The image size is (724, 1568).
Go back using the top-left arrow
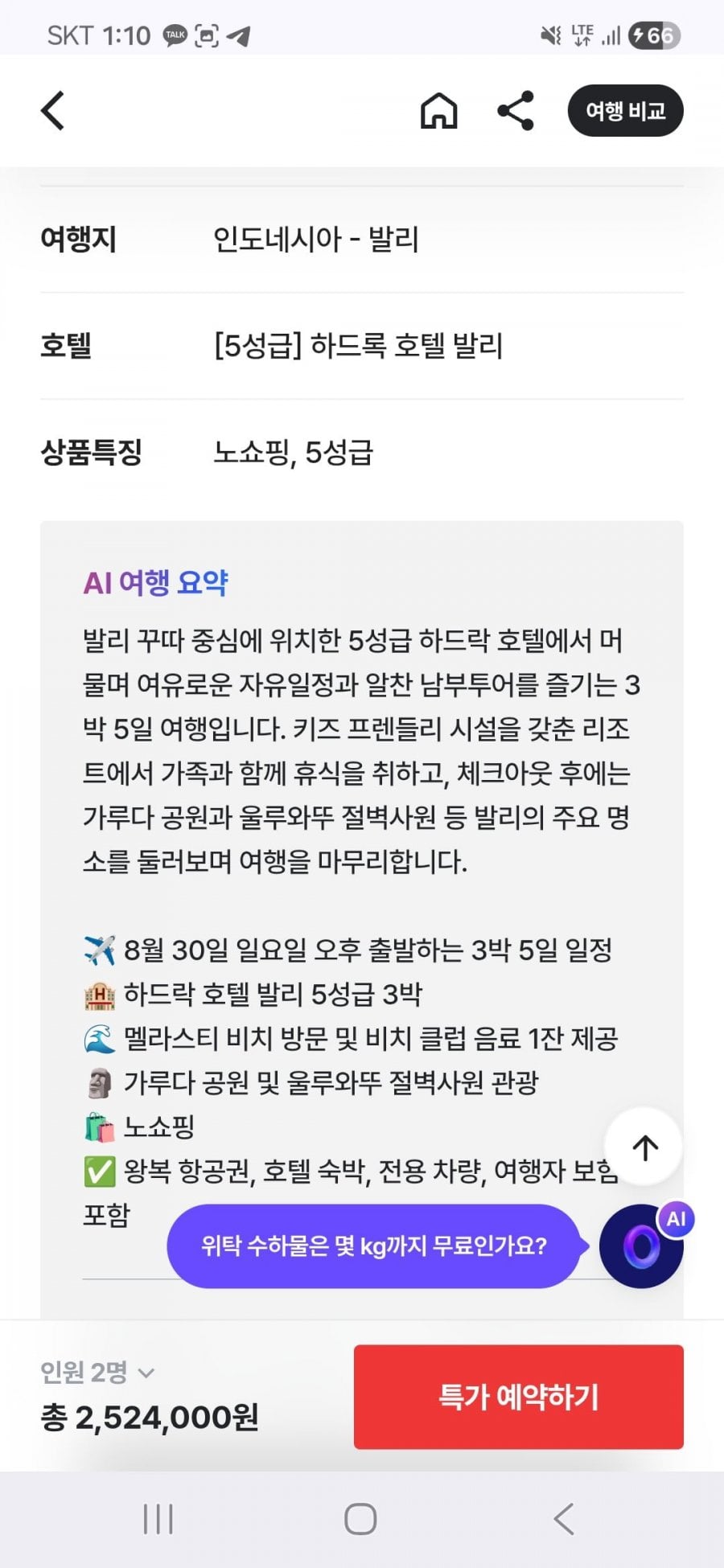pyautogui.click(x=53, y=111)
